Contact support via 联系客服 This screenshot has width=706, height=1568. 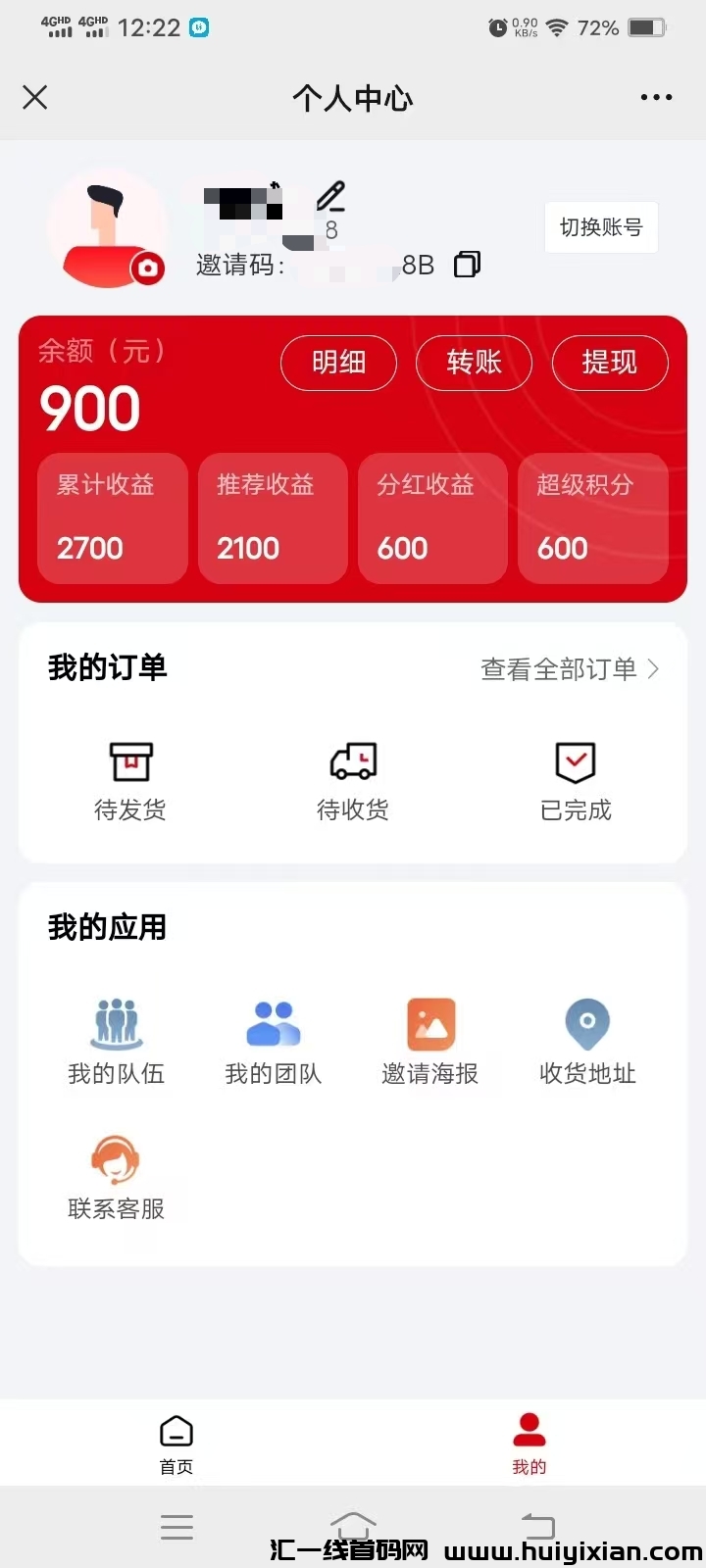point(117,1176)
